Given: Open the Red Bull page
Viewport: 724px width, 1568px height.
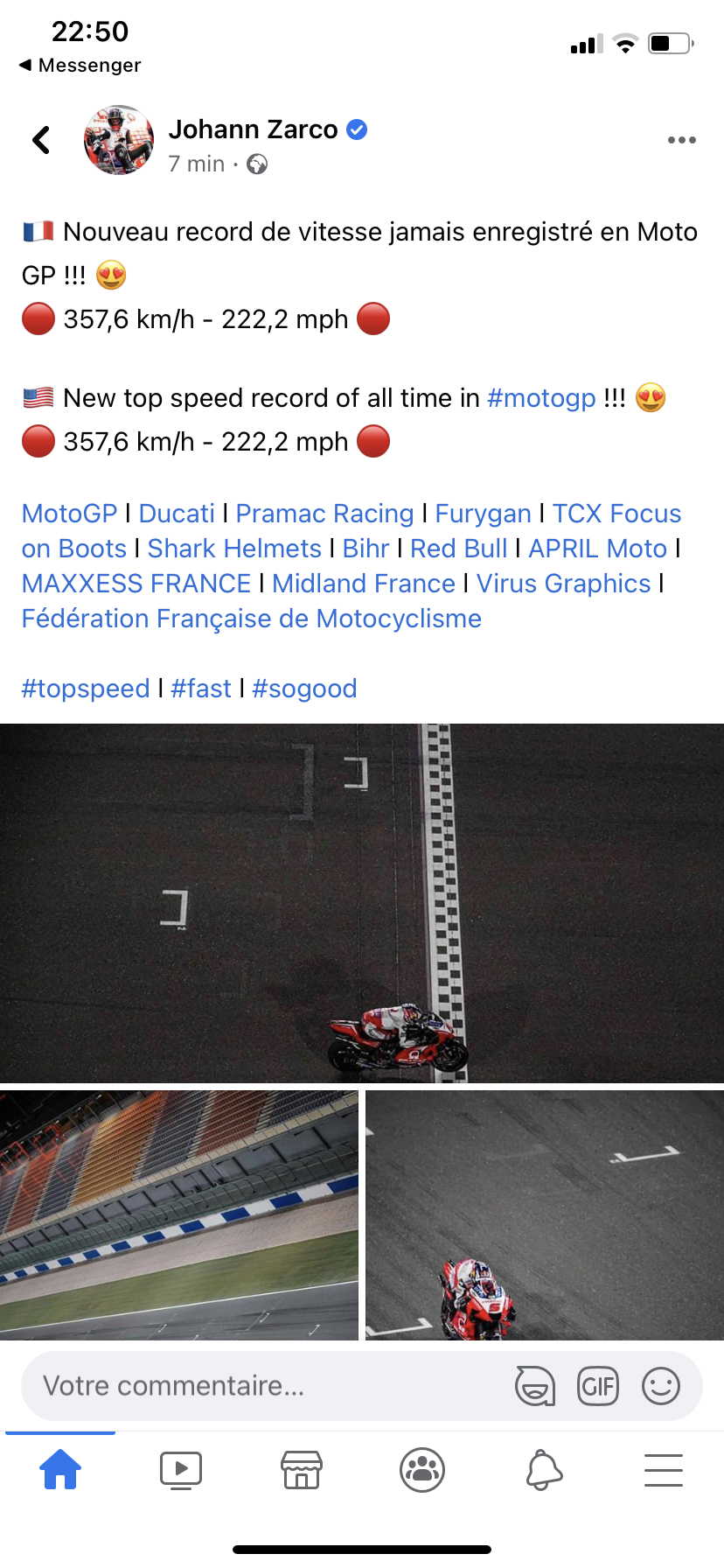Looking at the screenshot, I should 458,549.
